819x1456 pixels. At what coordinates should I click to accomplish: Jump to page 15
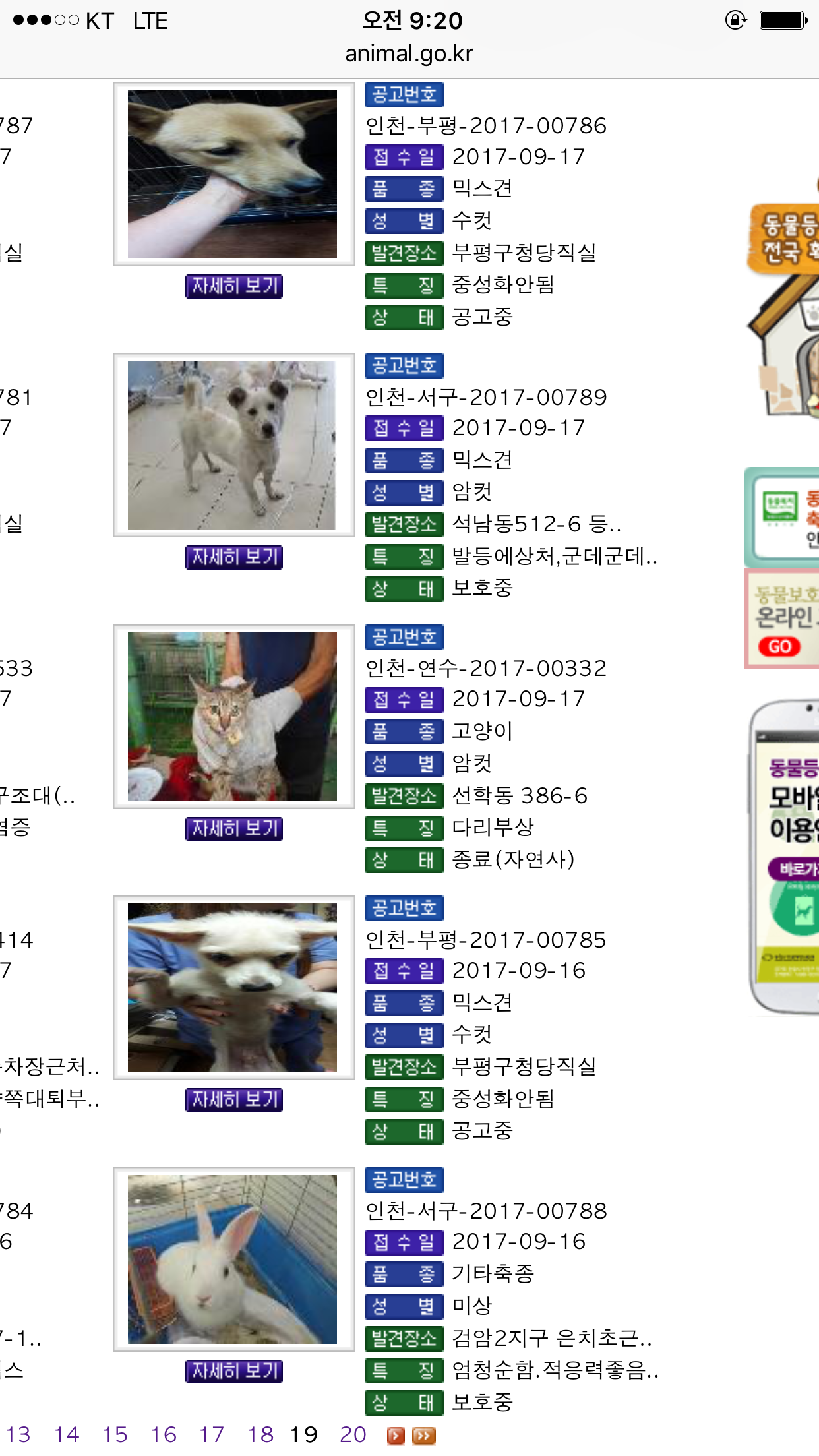pyautogui.click(x=115, y=1435)
